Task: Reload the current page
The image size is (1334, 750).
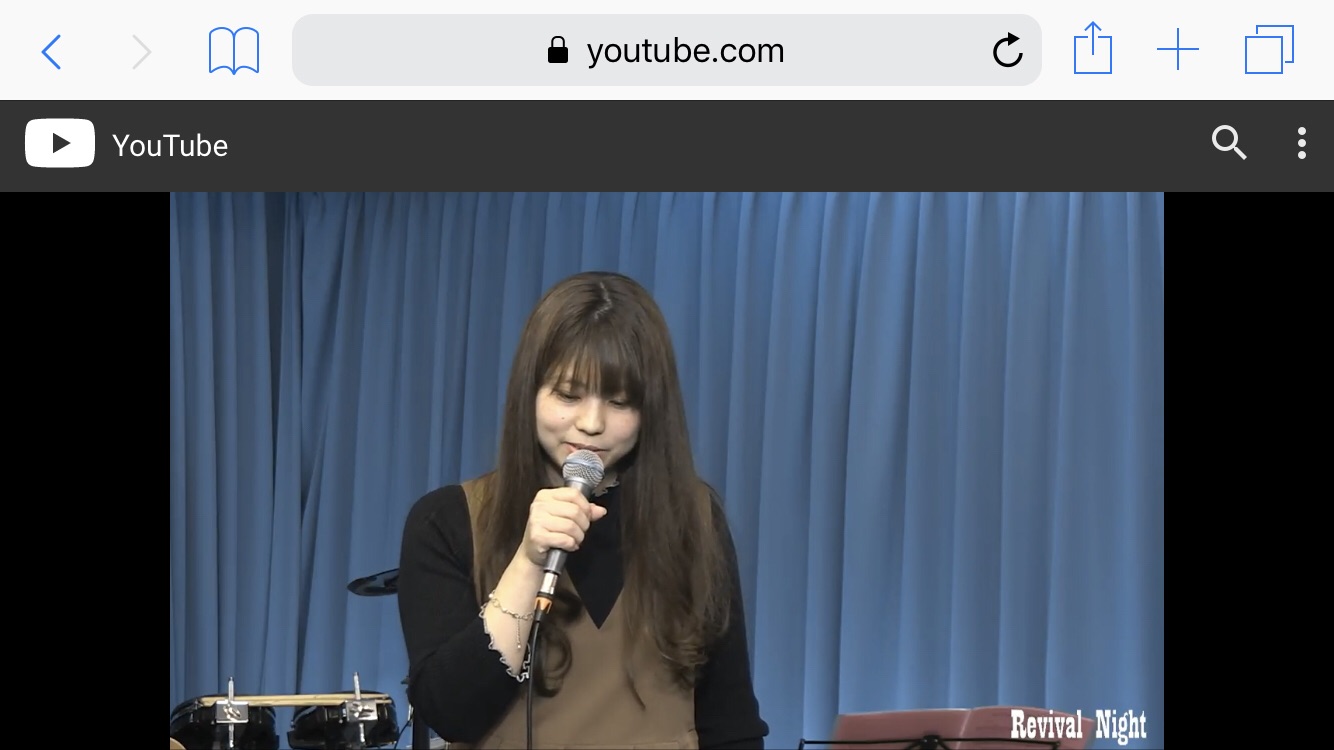Action: (1007, 51)
